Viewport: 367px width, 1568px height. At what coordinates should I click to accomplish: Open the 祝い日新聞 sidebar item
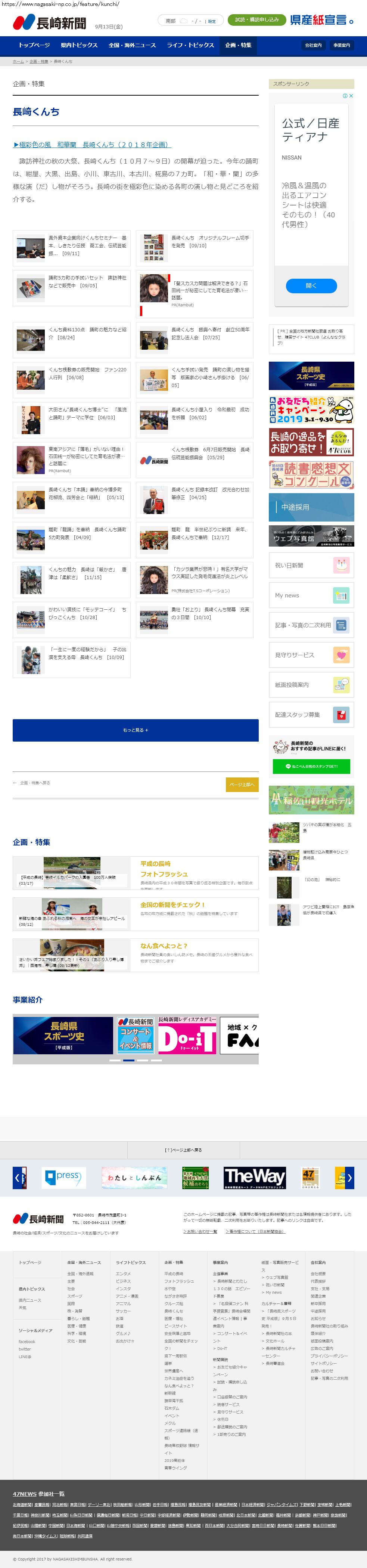tap(311, 566)
